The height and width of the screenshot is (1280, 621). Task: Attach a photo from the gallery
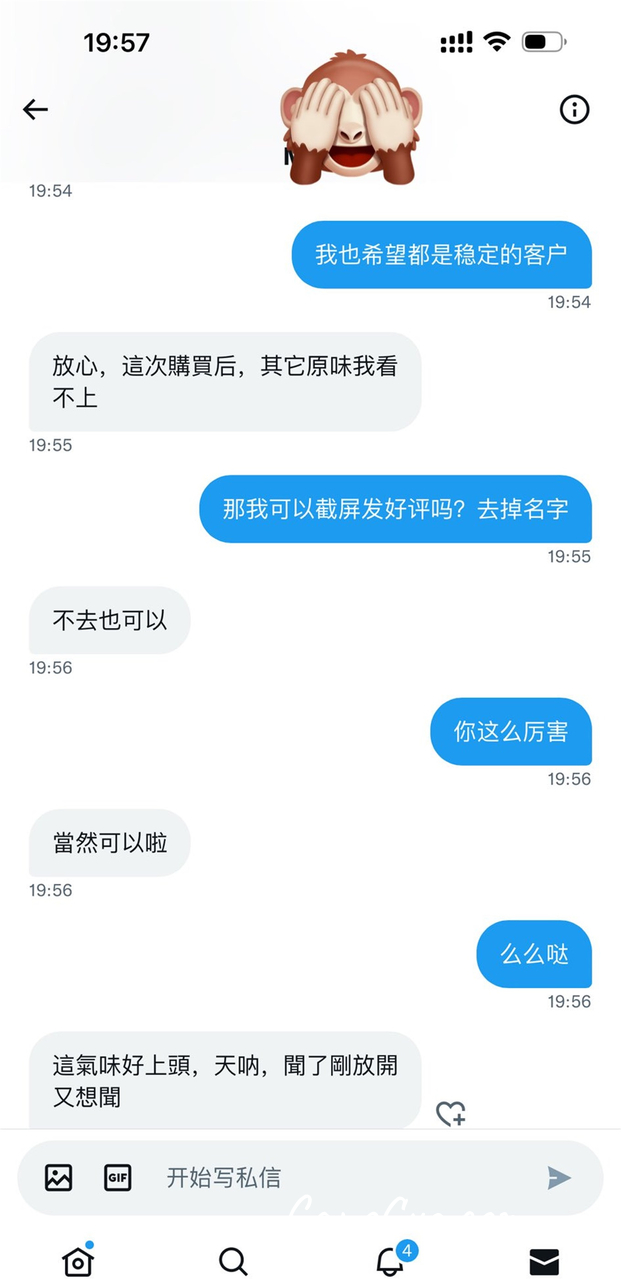point(59,1178)
